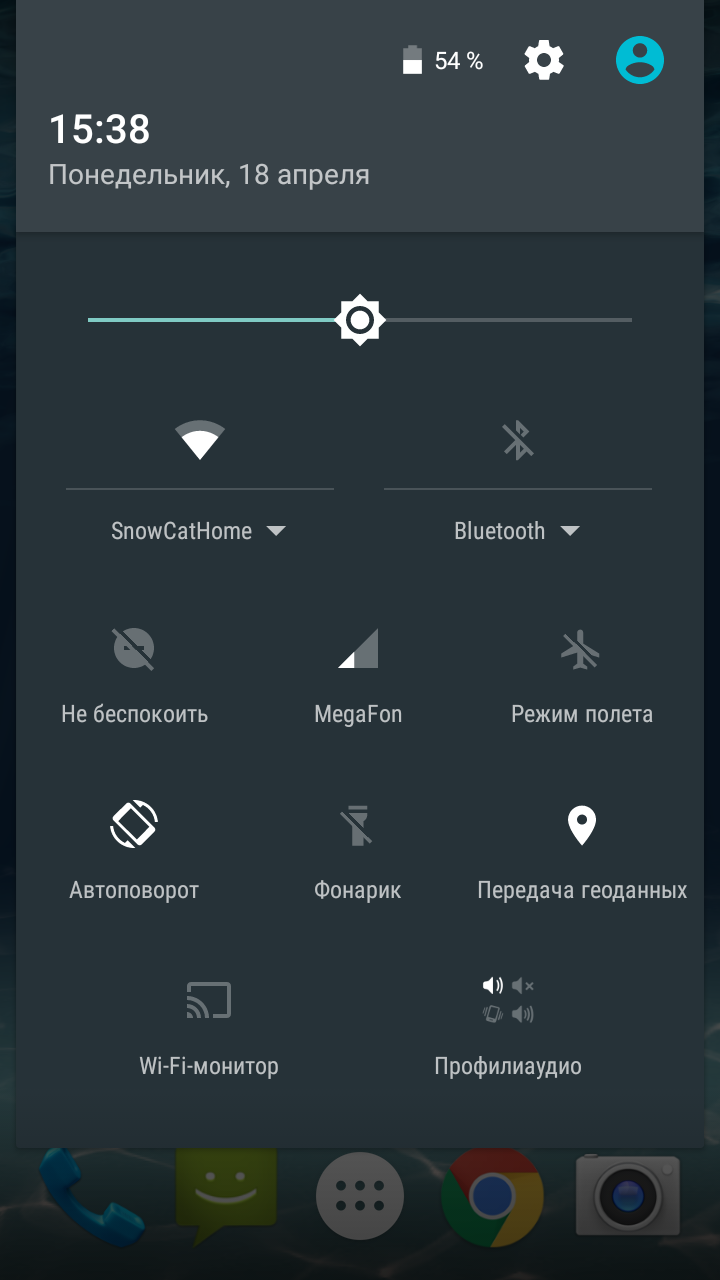
Task: Toggle Wi-Fi using the Wi-Fi icon
Action: (x=200, y=440)
